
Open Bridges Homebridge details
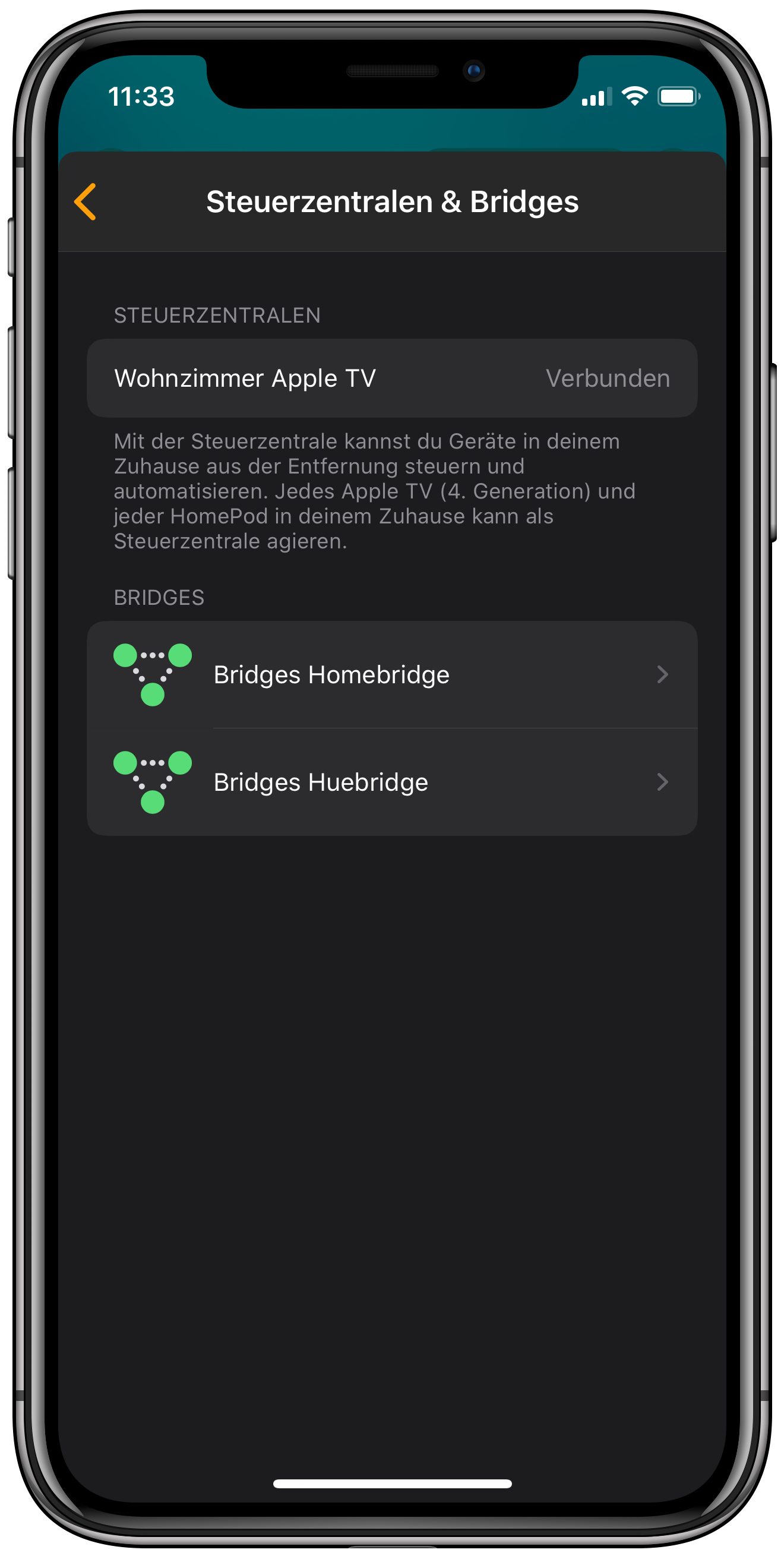pos(392,675)
